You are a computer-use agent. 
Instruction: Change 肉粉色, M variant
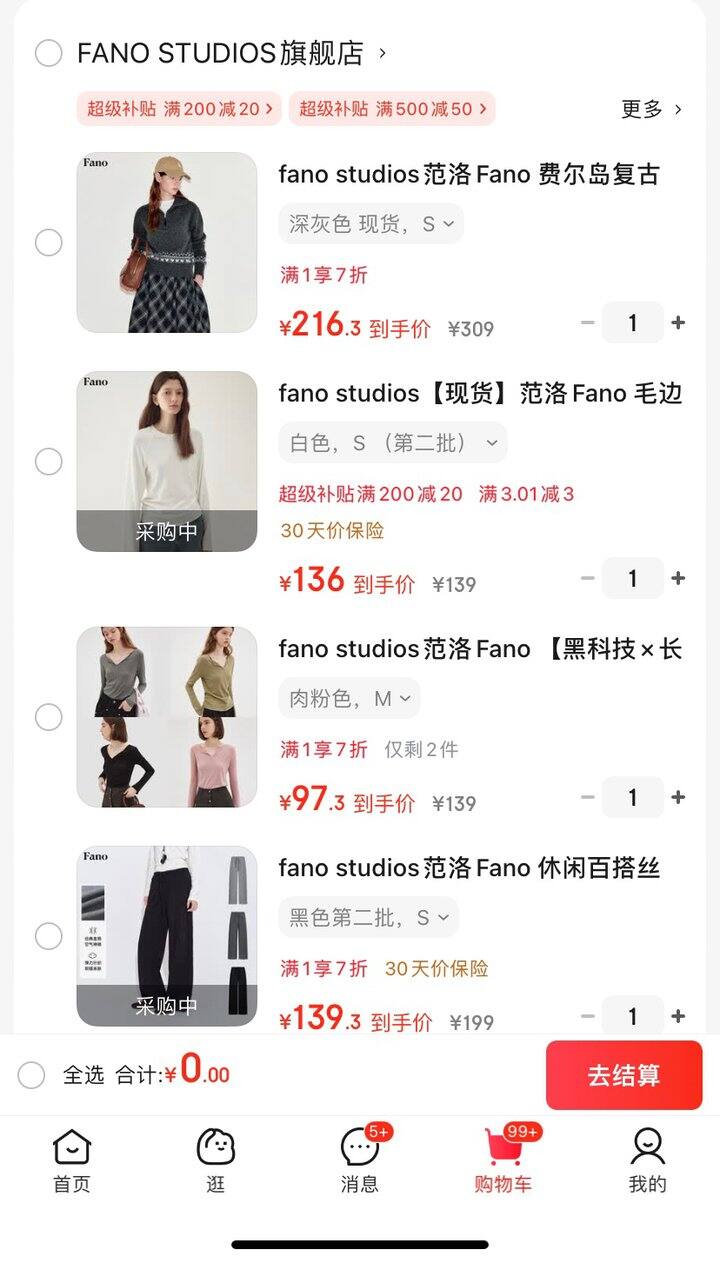[349, 699]
